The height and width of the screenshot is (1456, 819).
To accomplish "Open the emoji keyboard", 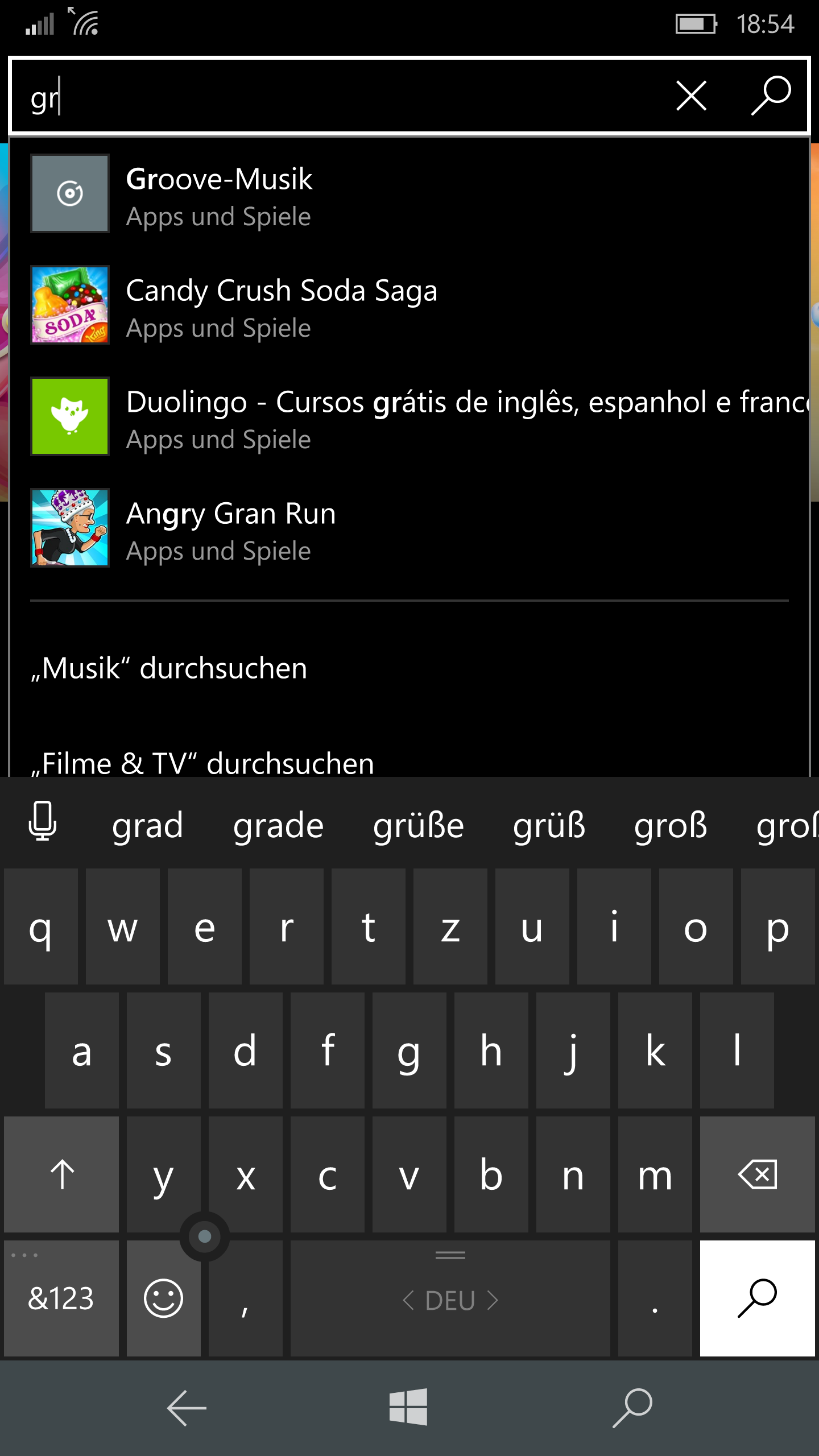I will pyautogui.click(x=164, y=1299).
